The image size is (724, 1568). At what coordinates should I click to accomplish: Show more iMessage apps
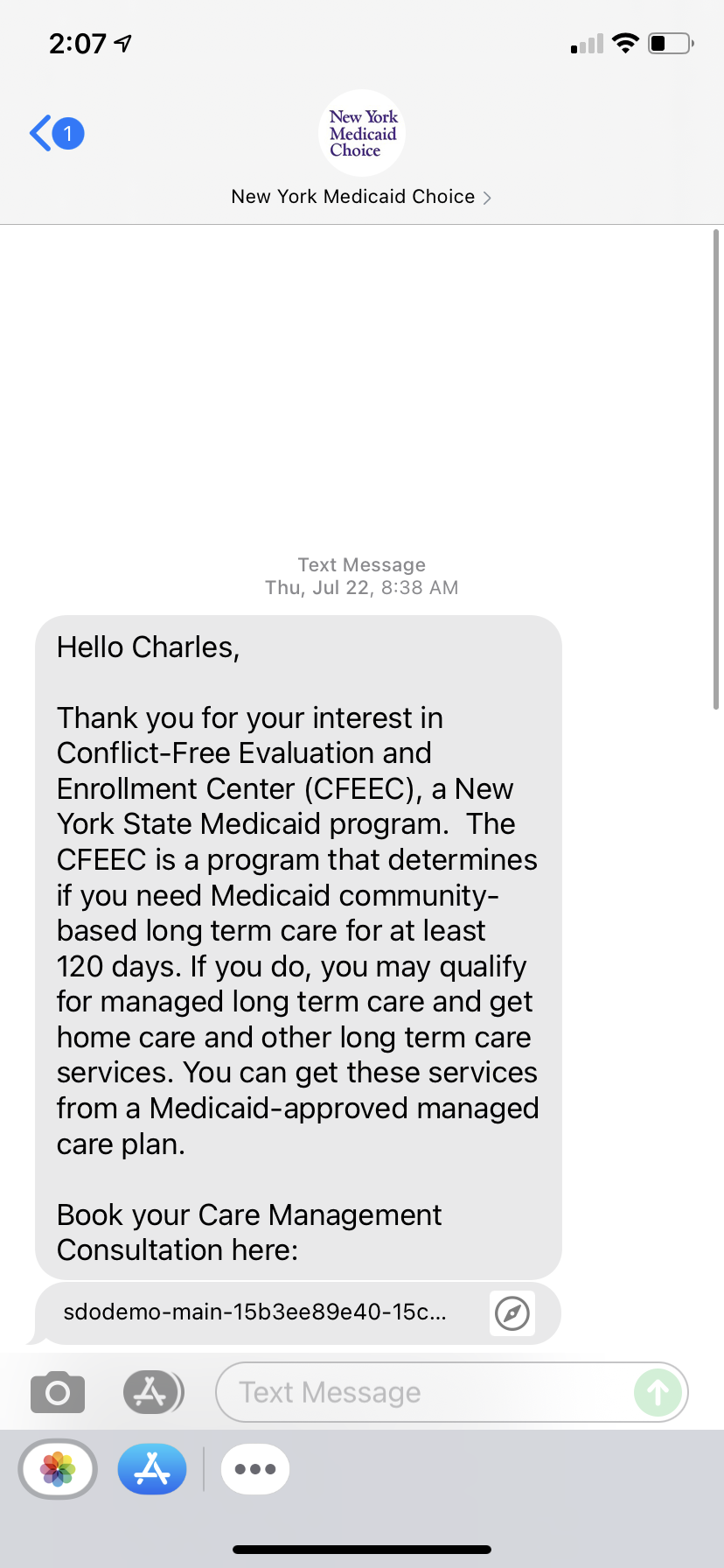pyautogui.click(x=255, y=1469)
